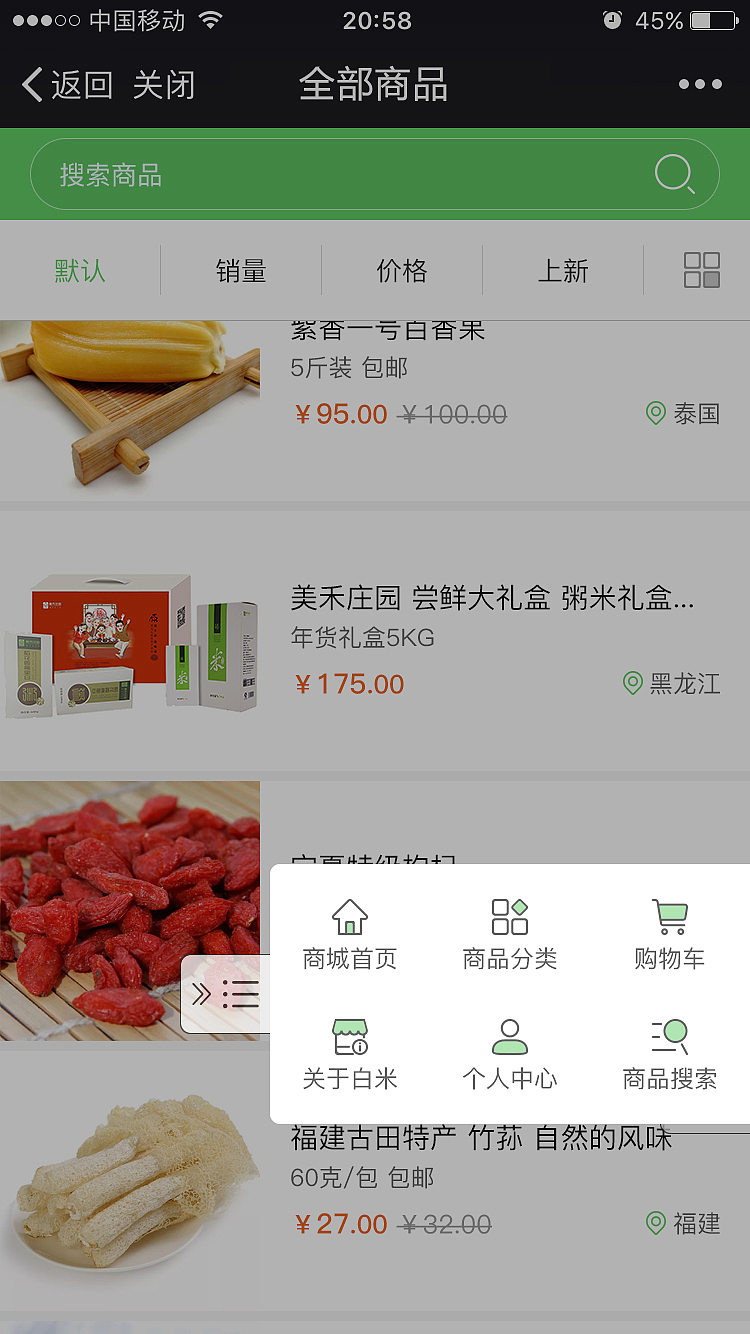Image resolution: width=750 pixels, height=1334 pixels.
Task: Select the 默认 (default) sort tab
Action: (79, 269)
